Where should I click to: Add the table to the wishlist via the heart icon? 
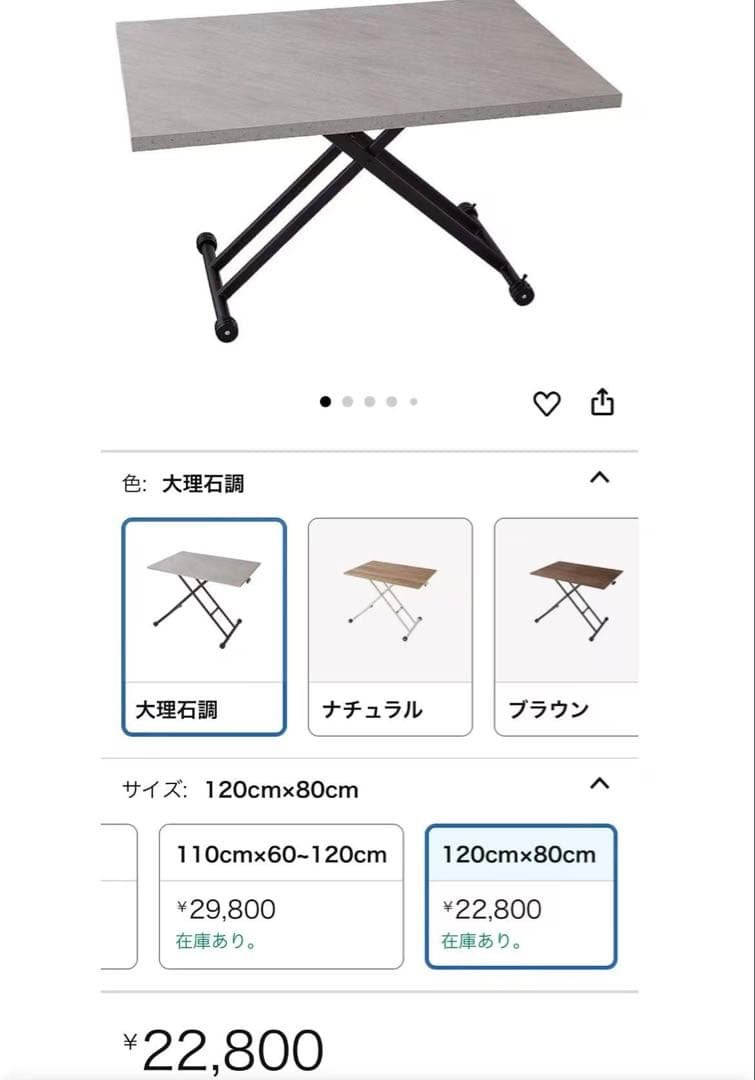546,403
